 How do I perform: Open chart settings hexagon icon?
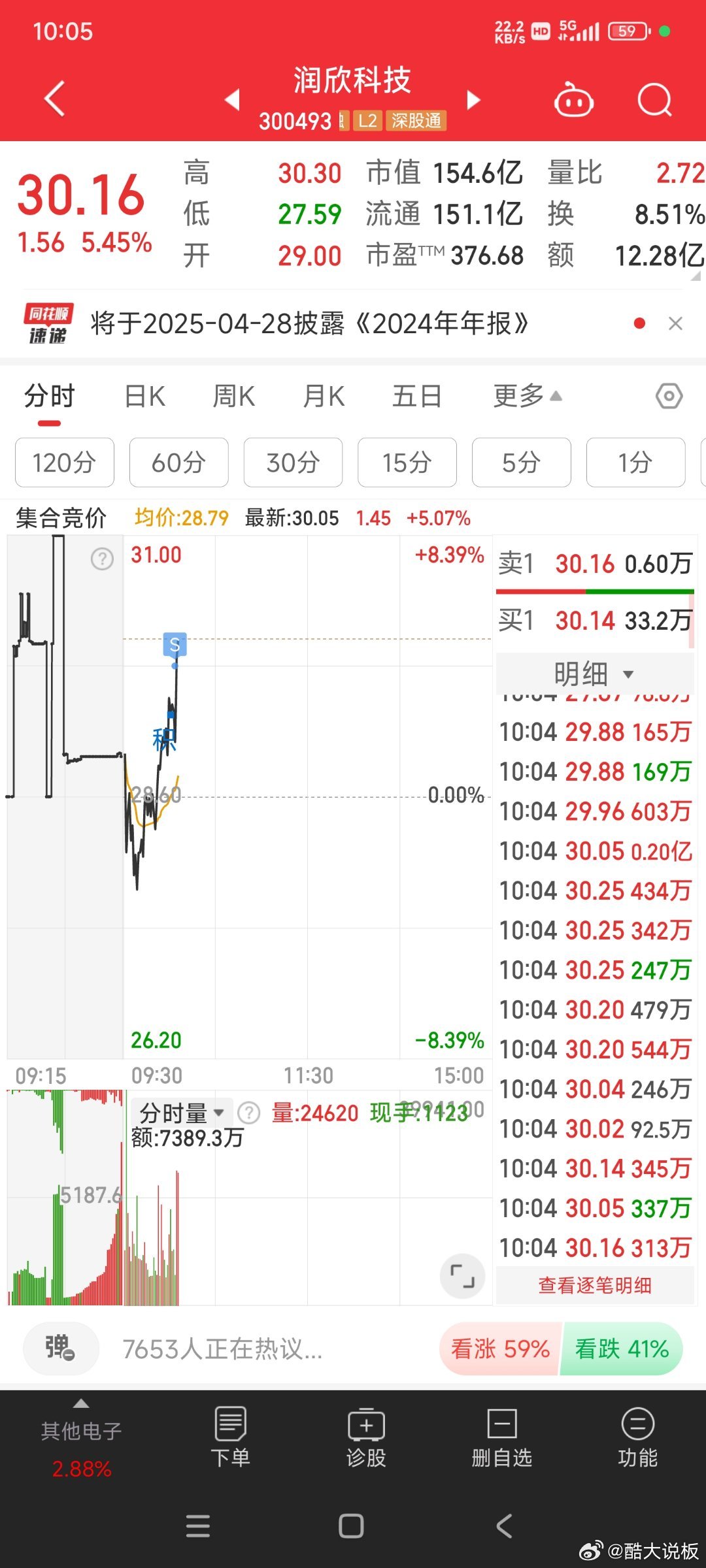pyautogui.click(x=669, y=397)
